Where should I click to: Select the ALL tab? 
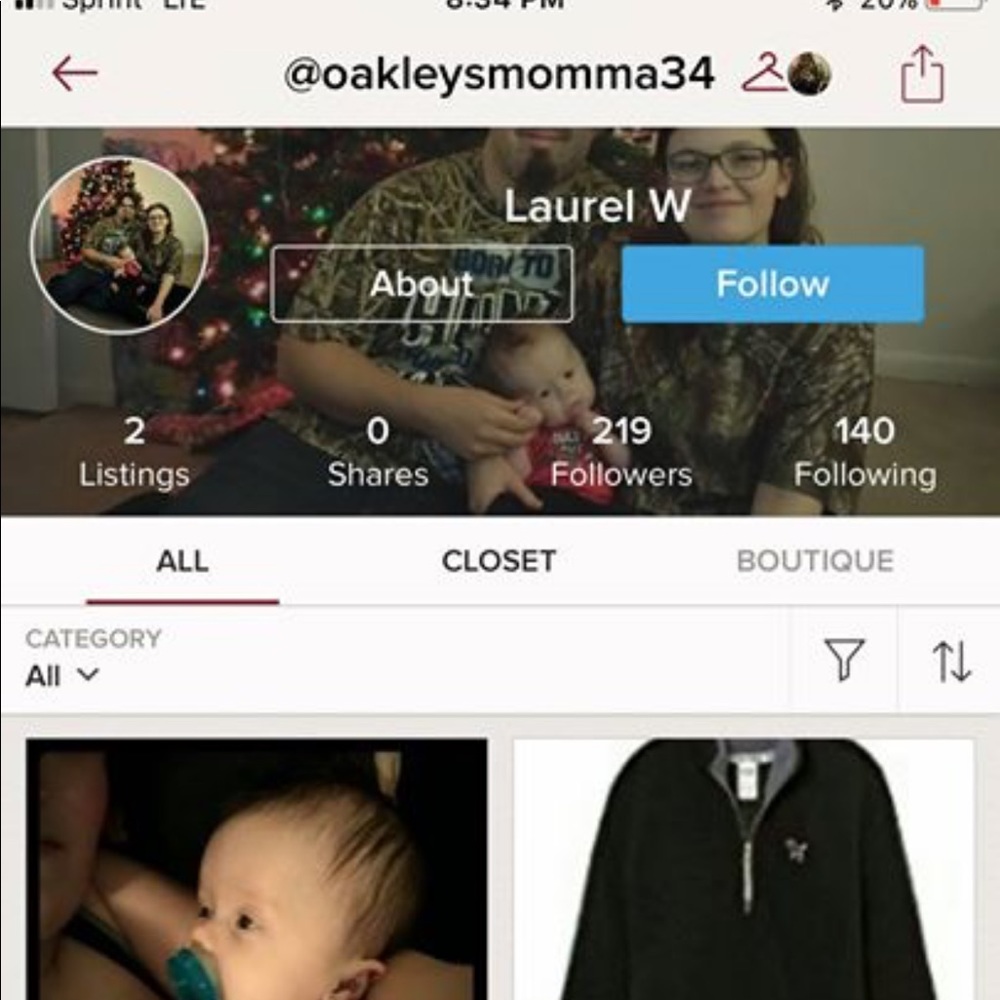[182, 561]
